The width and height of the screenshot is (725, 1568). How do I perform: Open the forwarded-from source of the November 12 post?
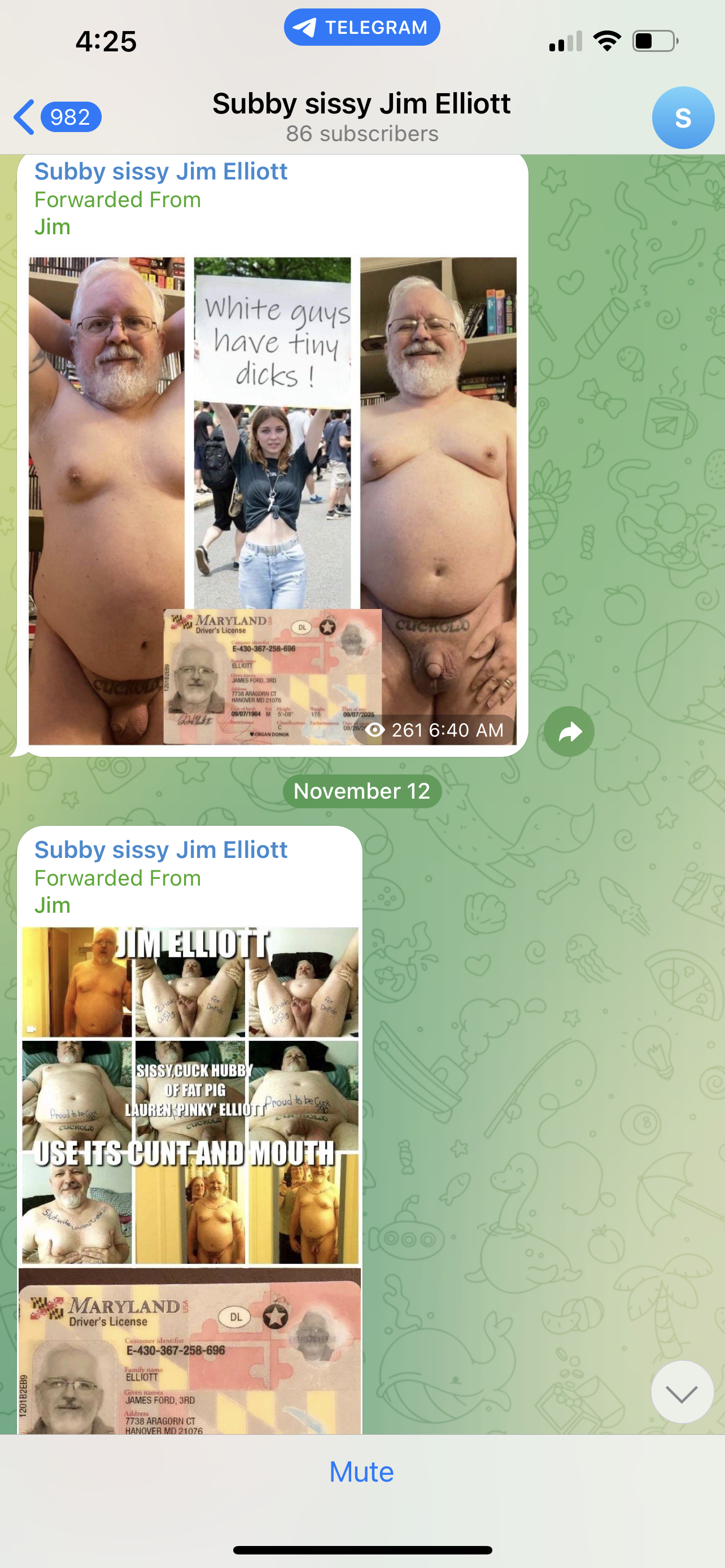53,905
